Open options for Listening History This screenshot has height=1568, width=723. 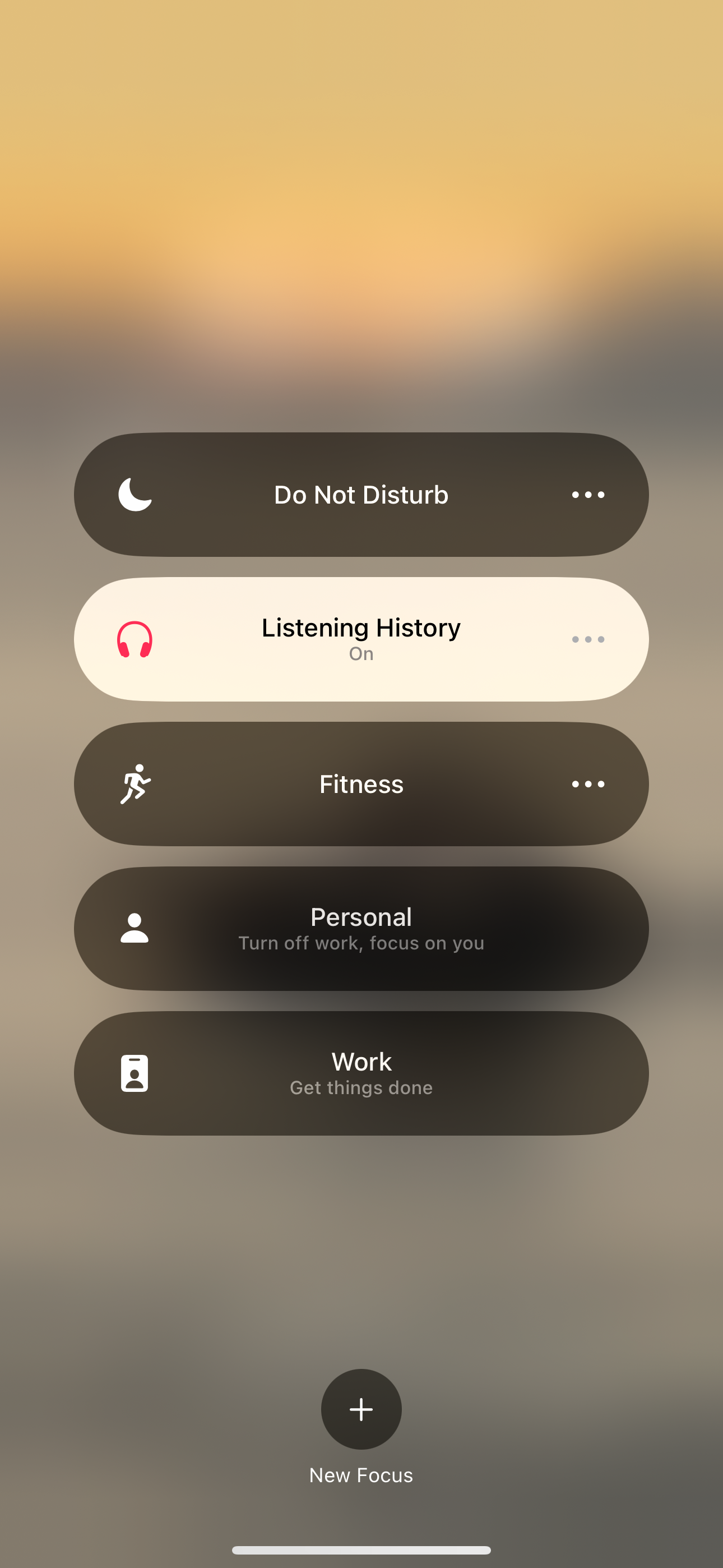coord(588,639)
